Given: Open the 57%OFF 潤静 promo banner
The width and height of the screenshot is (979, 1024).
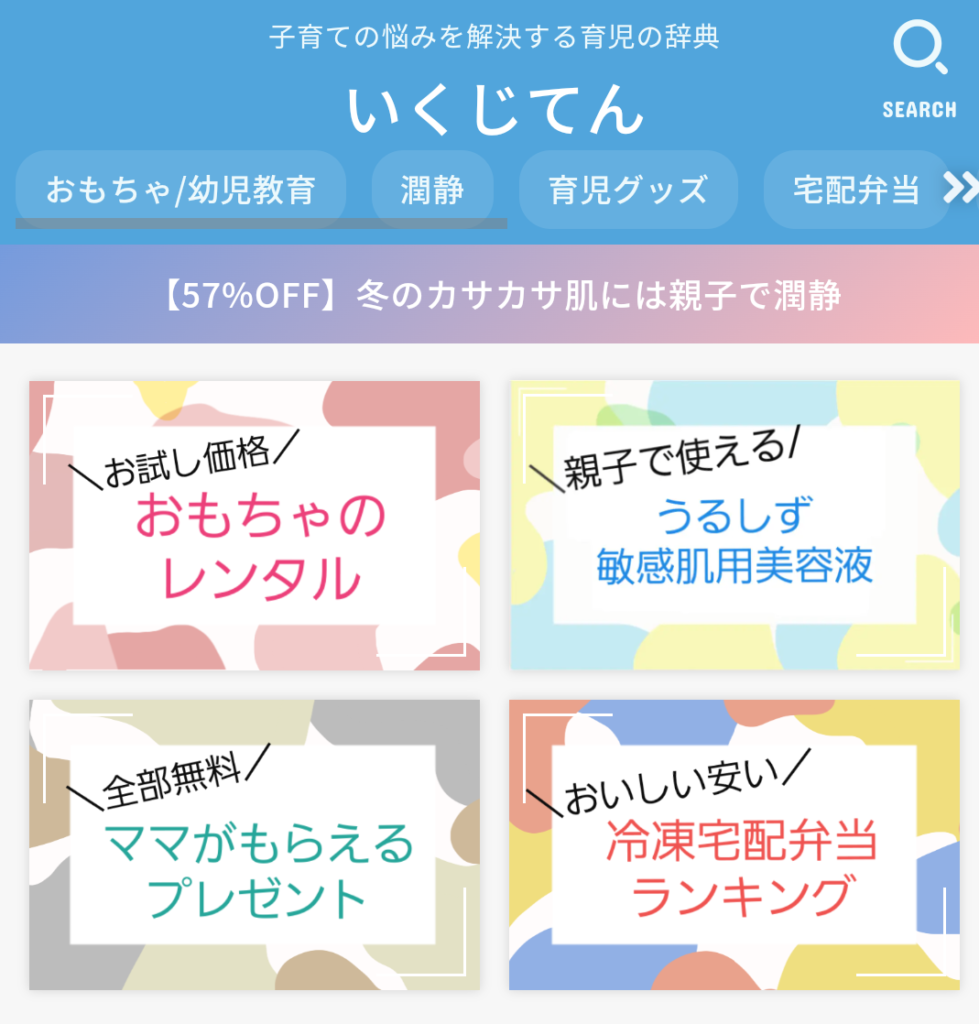Looking at the screenshot, I should coord(489,295).
